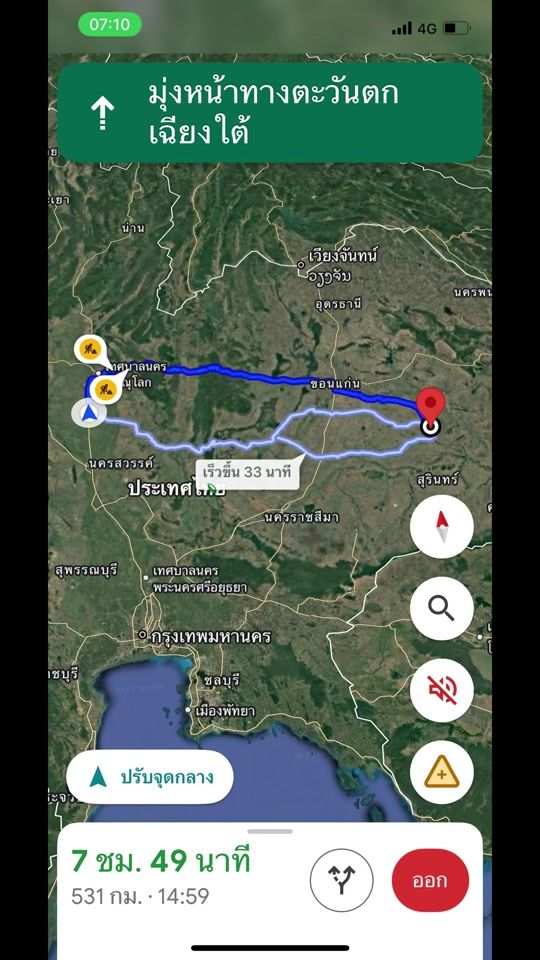Report an incident with the warning-plus button
The image size is (540, 960).
tap(441, 772)
